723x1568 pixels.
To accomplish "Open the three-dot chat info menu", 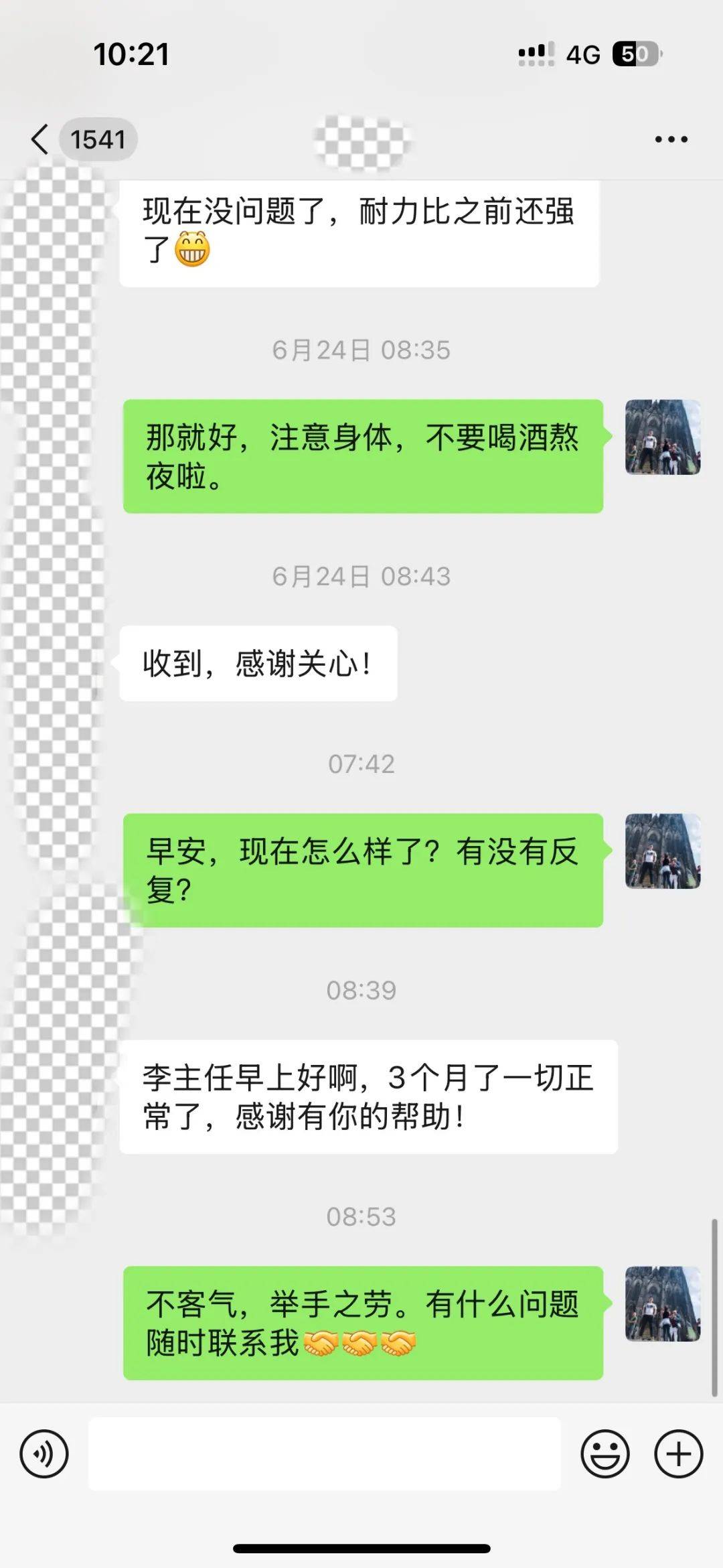I will pyautogui.click(x=671, y=139).
